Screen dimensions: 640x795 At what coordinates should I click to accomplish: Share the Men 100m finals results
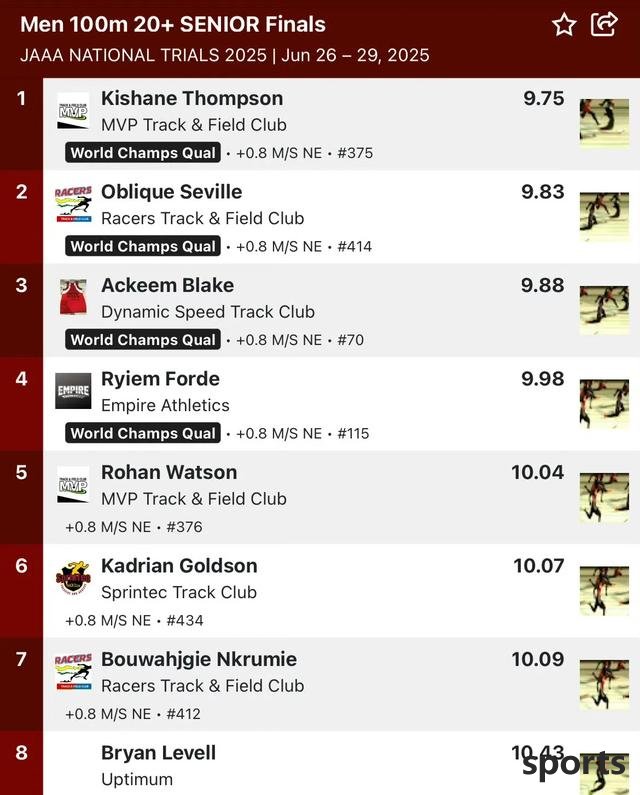point(604,24)
